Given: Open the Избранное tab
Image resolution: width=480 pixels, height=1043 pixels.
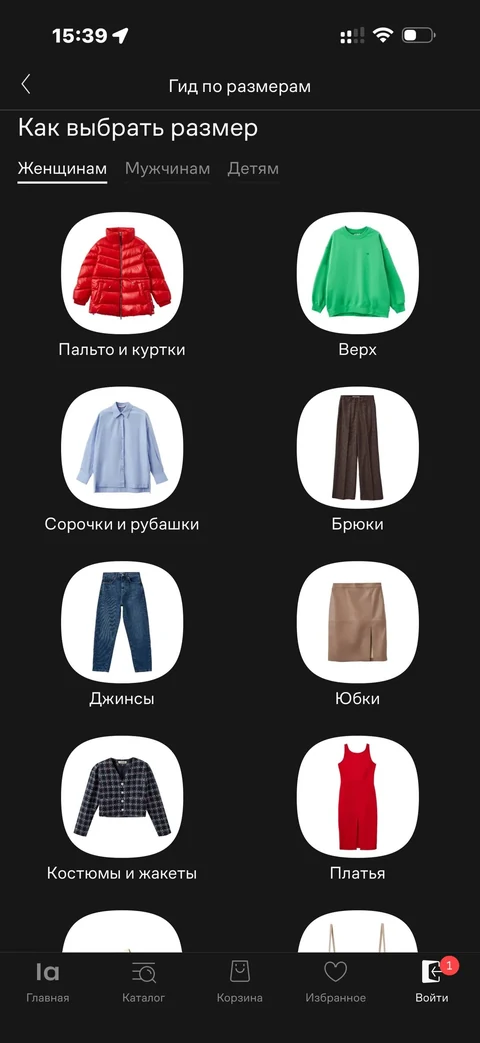Looking at the screenshot, I should click(x=336, y=982).
